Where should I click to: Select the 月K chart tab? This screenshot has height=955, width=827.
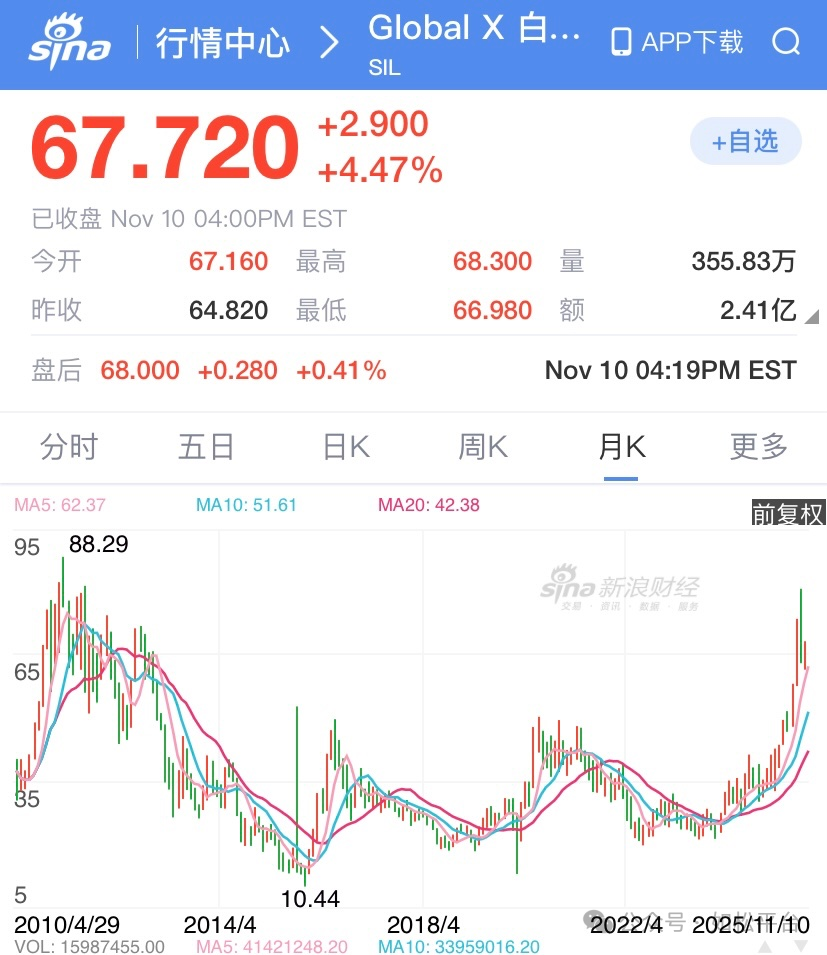(x=621, y=447)
